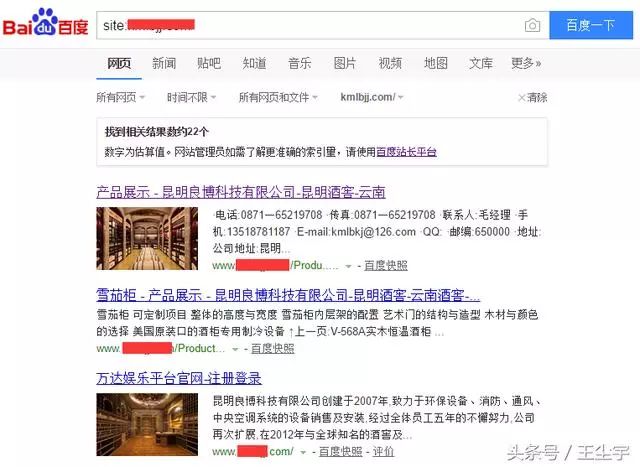Switch to the 新闻 tab
640x467 pixels.
[164, 63]
